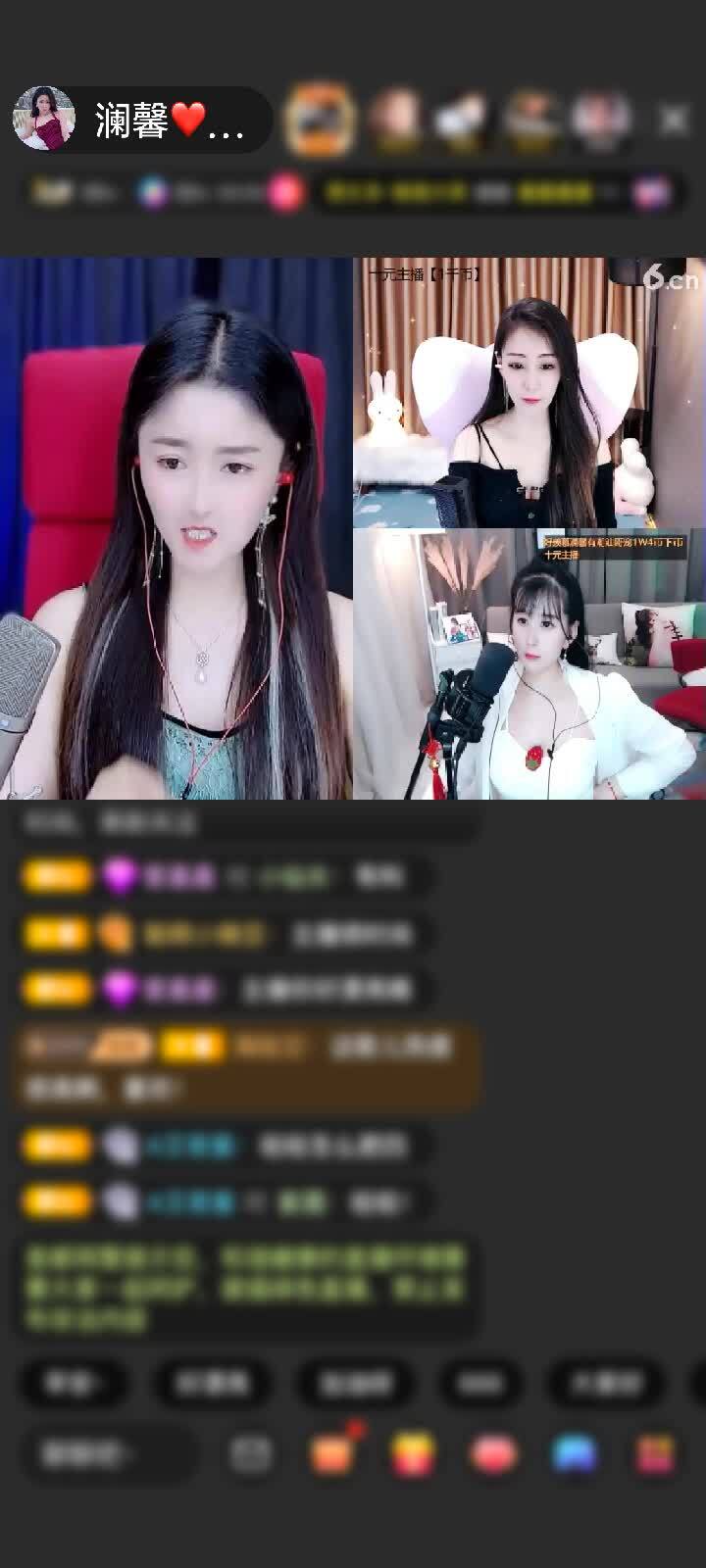Open the first audience member's avatar
Screen dimensions: 706x1568
pos(319,120)
